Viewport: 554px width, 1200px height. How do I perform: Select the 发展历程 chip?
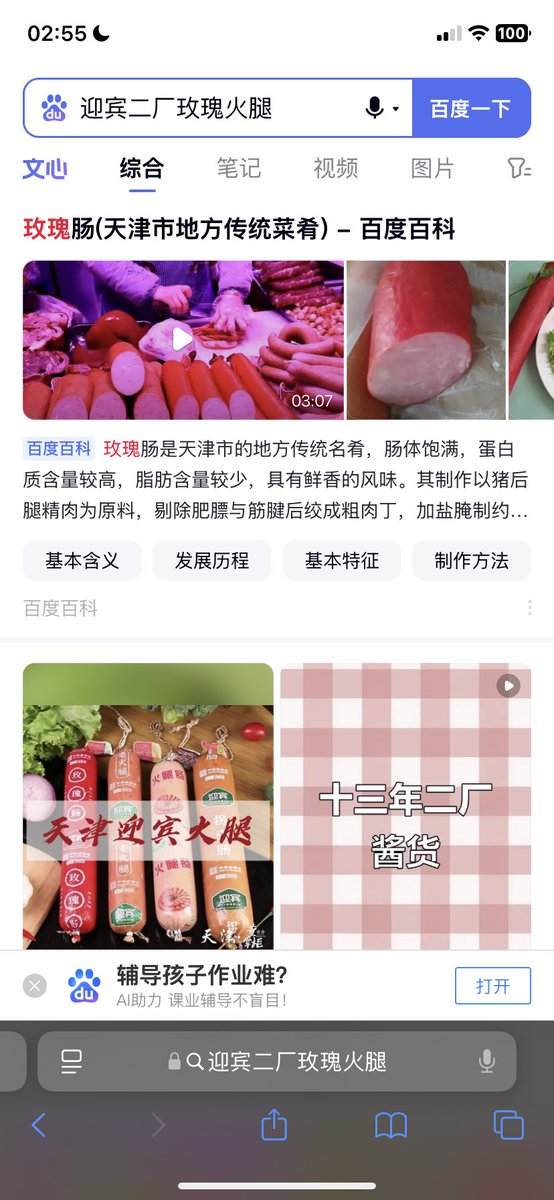[x=212, y=561]
